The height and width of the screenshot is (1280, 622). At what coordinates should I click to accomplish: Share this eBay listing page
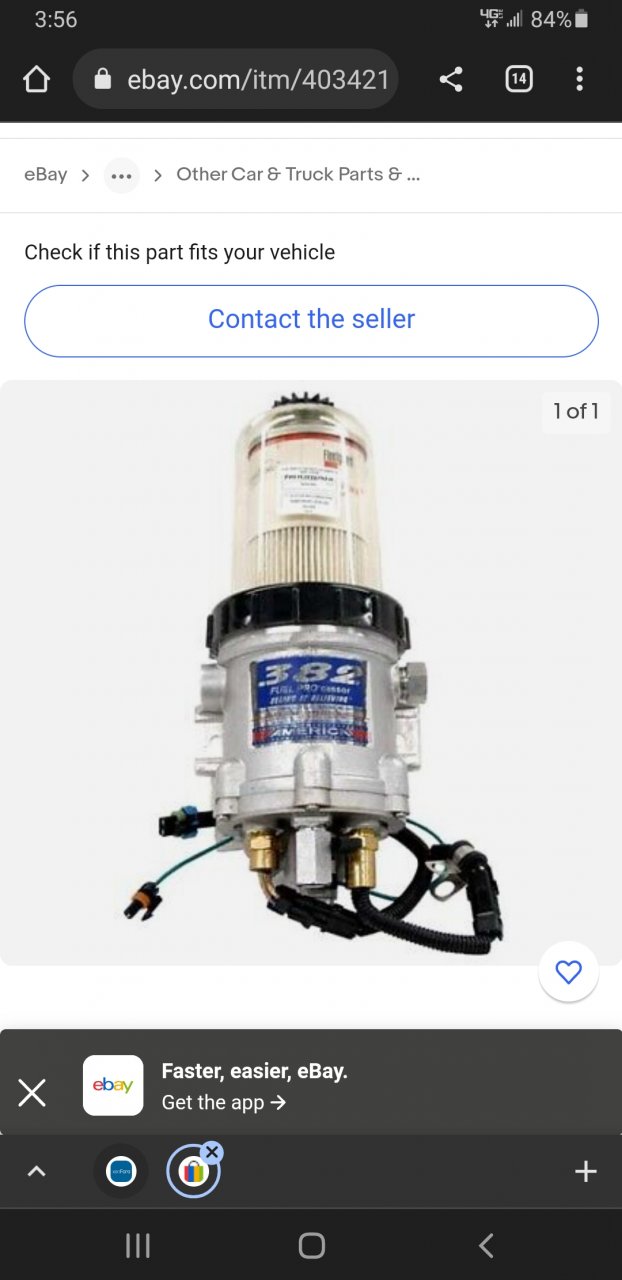click(451, 79)
